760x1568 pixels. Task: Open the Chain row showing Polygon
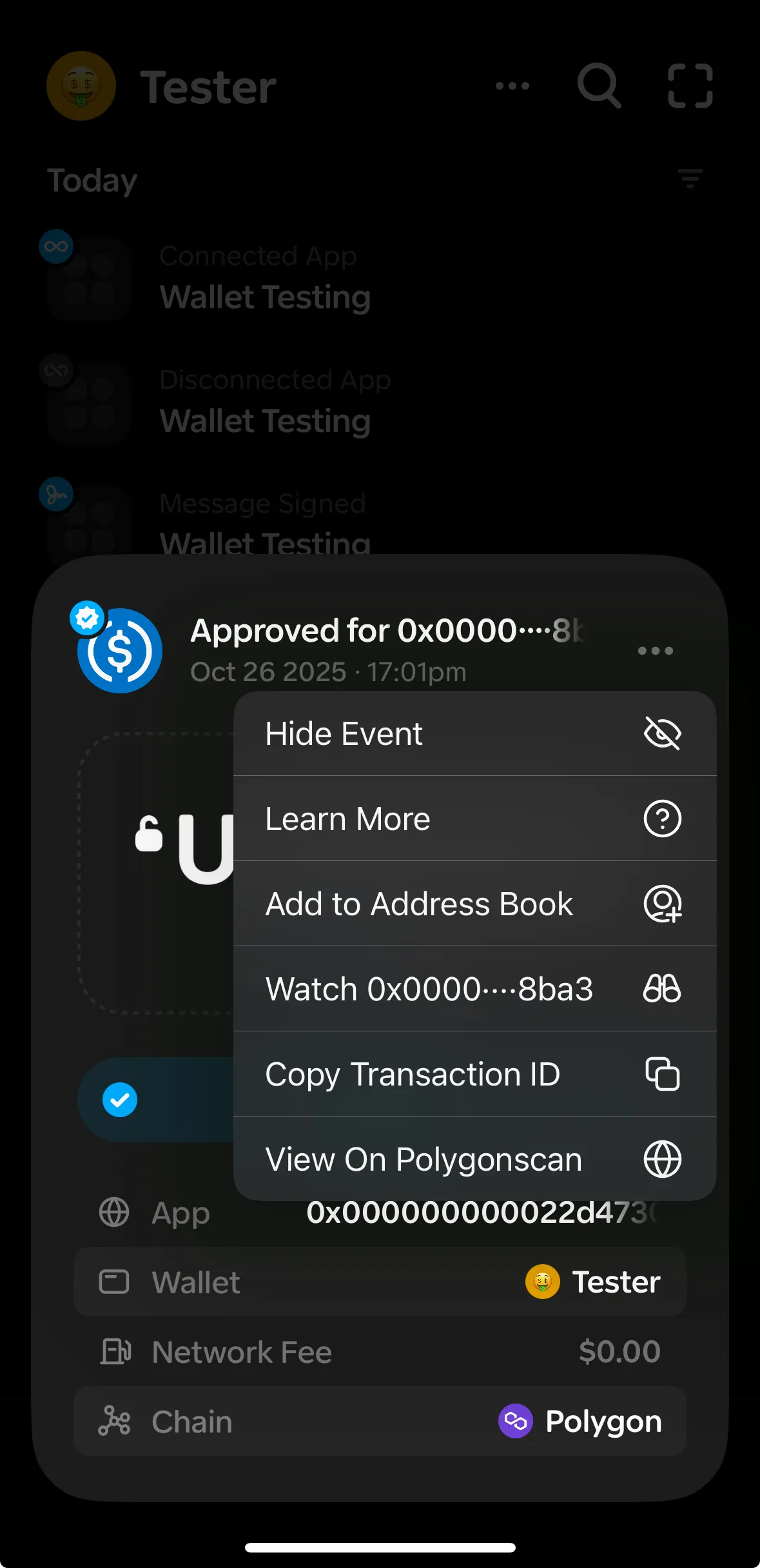coord(380,1422)
